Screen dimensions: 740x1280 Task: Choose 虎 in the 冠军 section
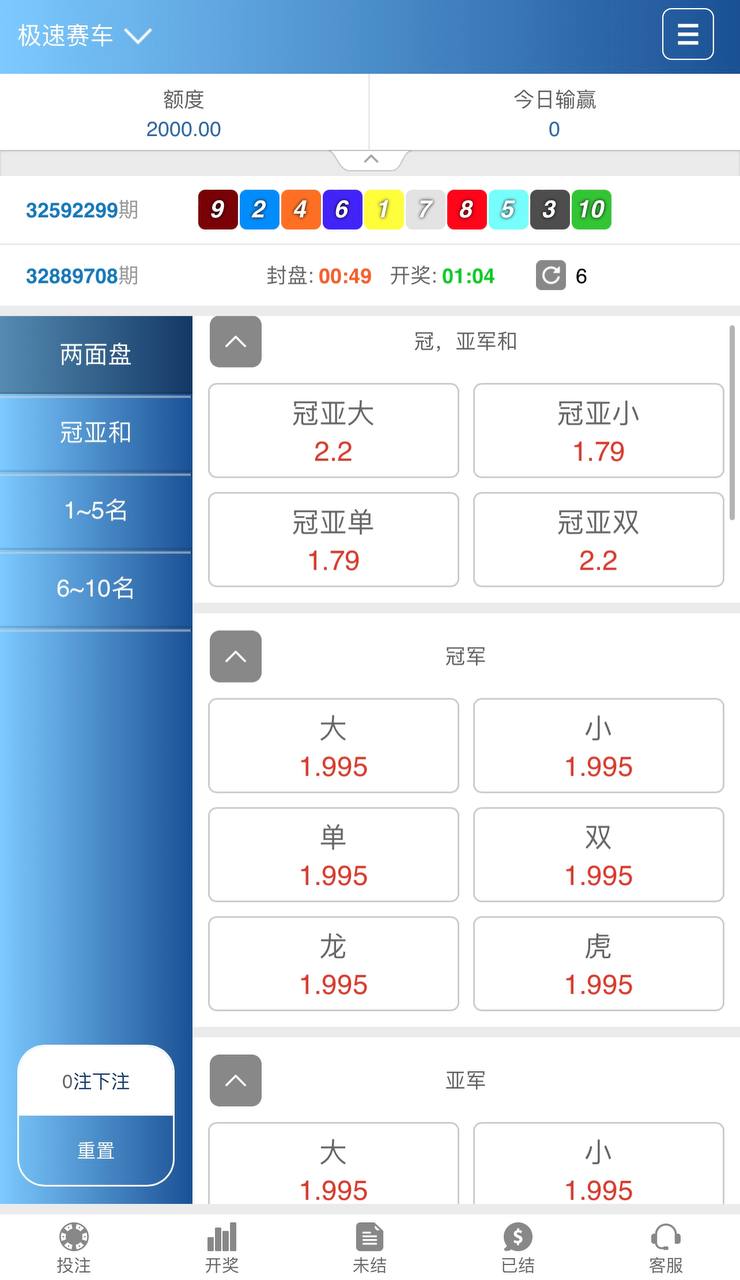pos(598,964)
